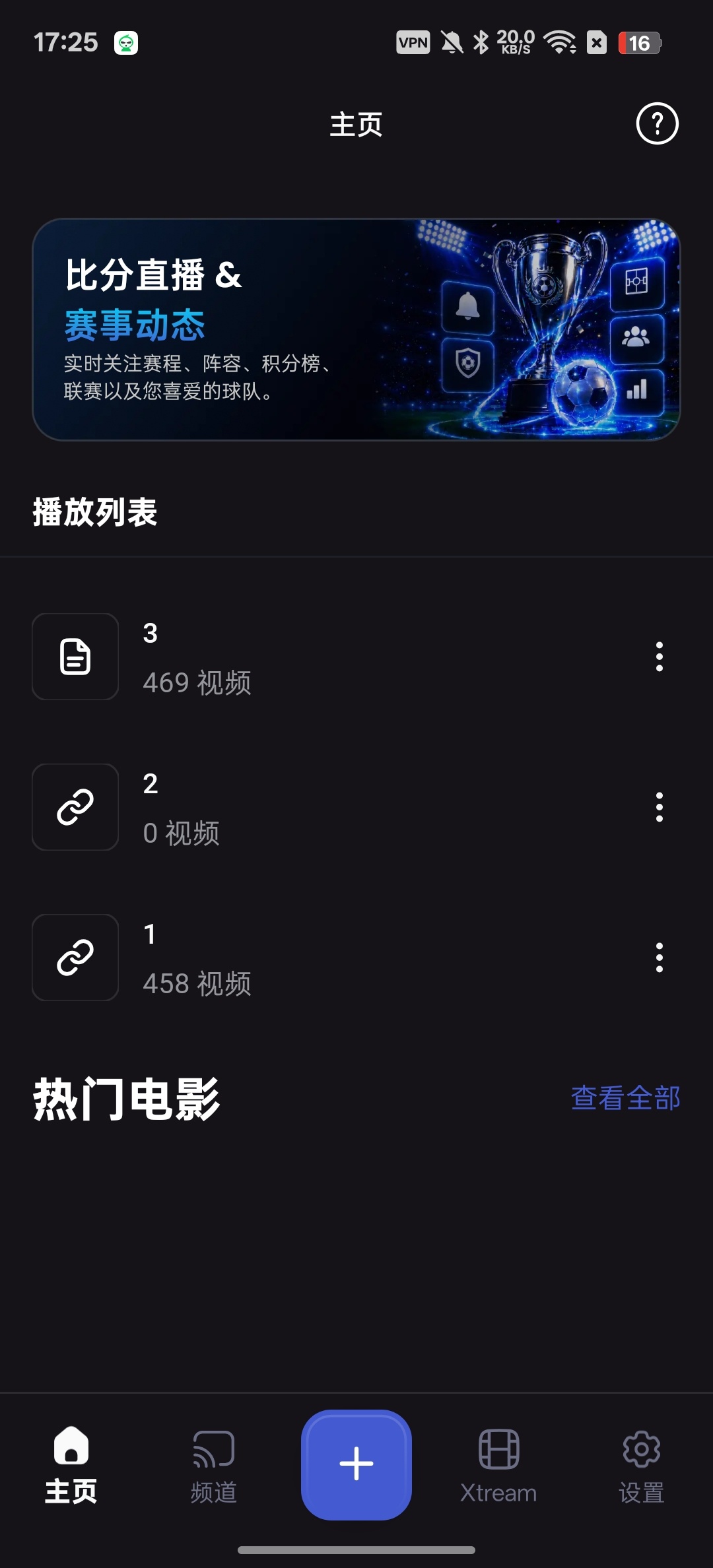Viewport: 713px width, 1568px height.
Task: Open more options for playlist 2
Action: coord(659,807)
